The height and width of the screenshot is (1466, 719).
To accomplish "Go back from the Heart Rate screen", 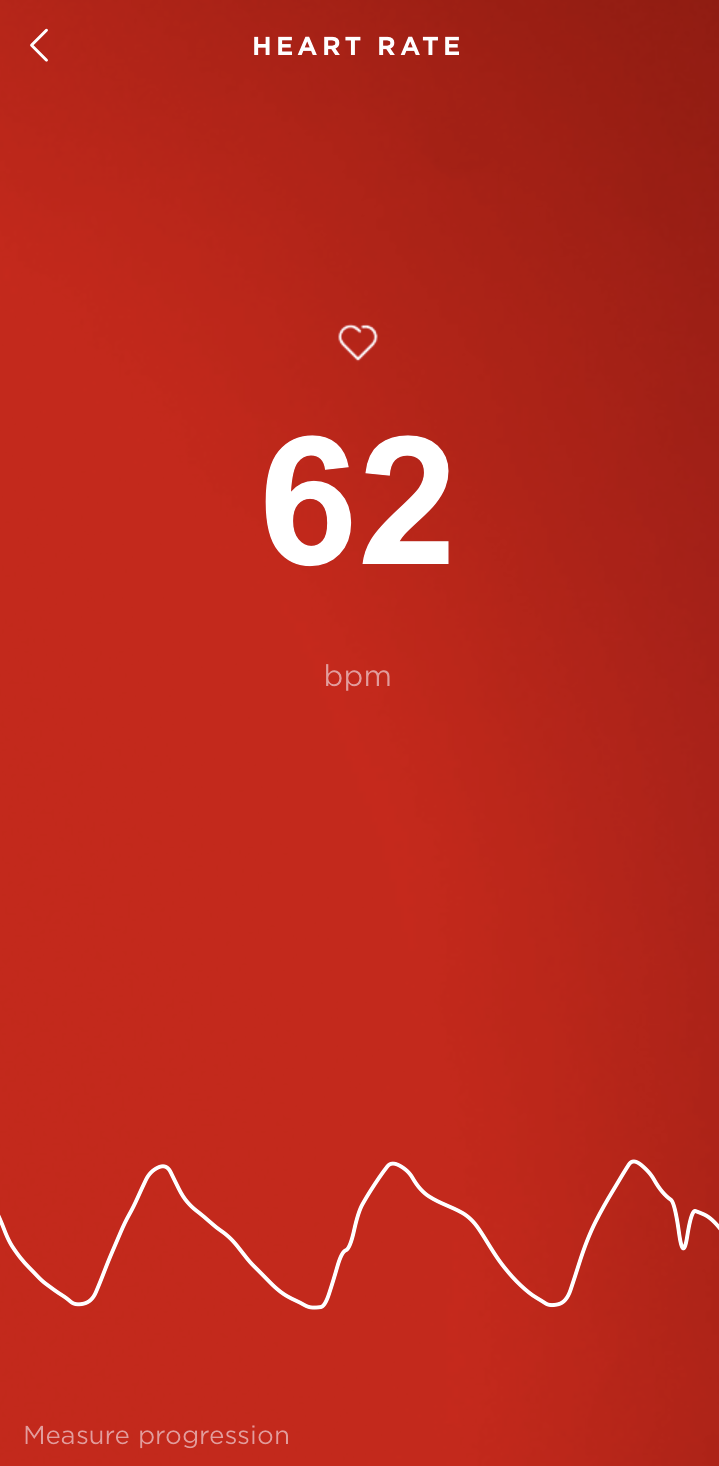I will click(x=39, y=45).
